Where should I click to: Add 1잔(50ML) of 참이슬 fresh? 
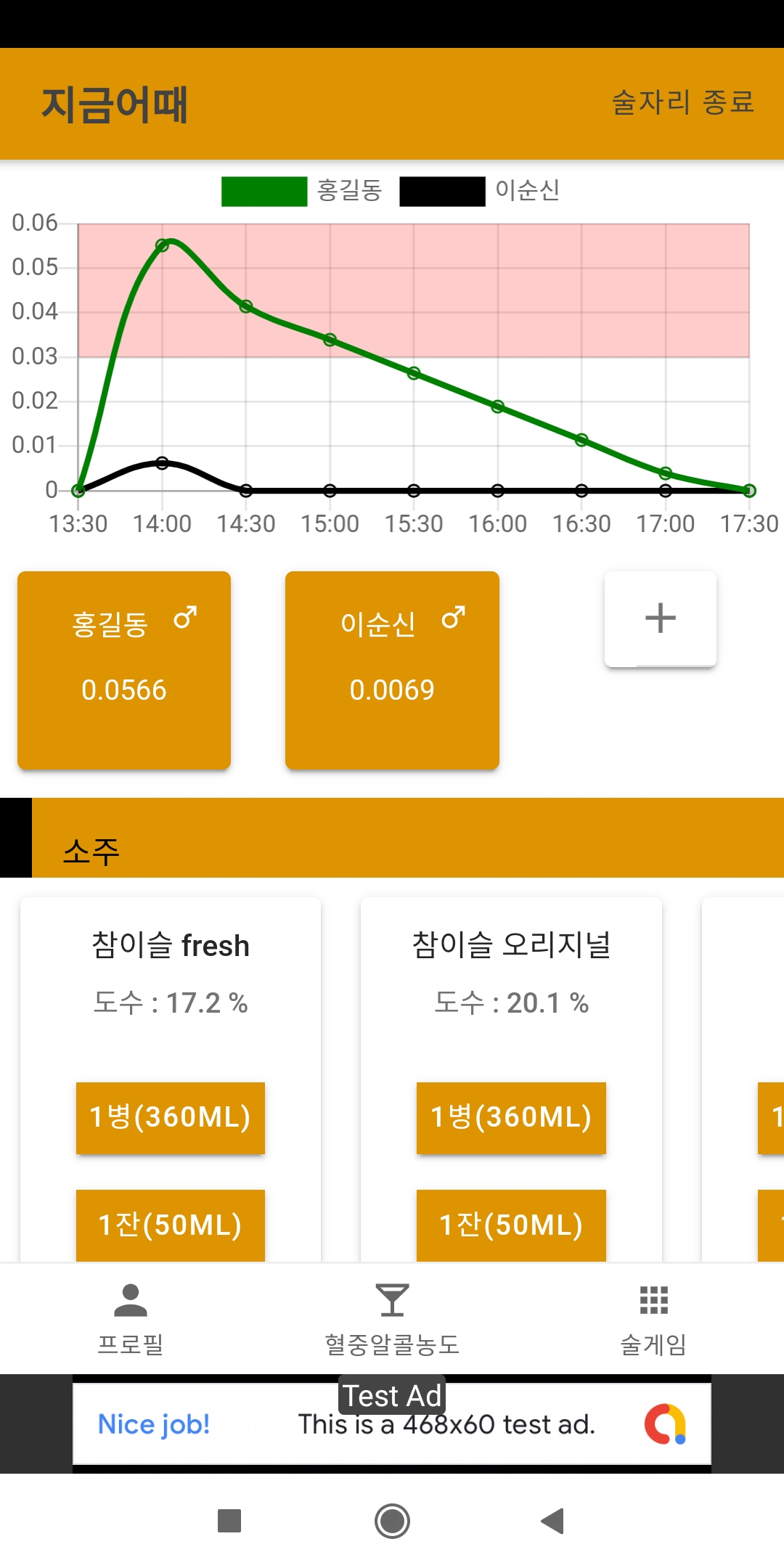[x=171, y=1225]
